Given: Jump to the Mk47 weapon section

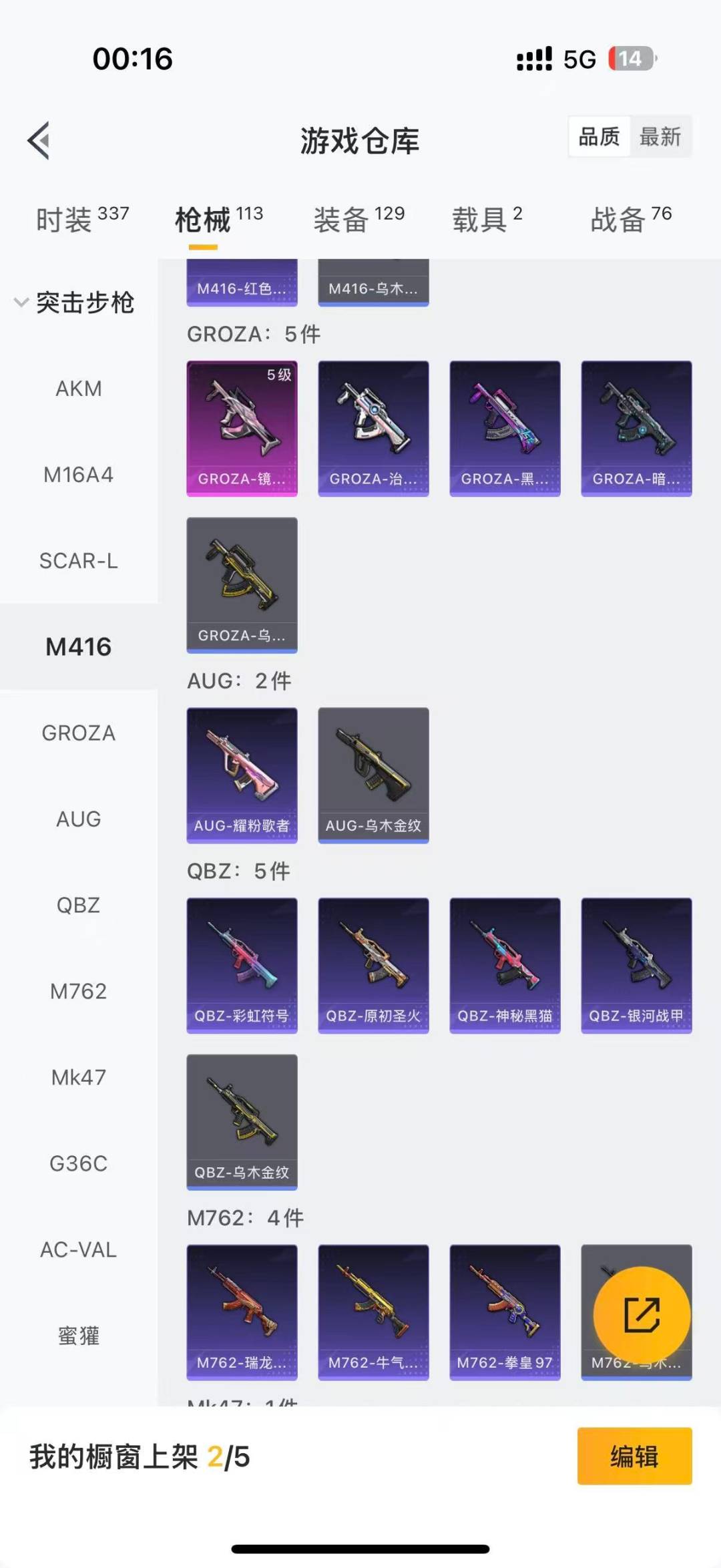Looking at the screenshot, I should click(79, 1077).
